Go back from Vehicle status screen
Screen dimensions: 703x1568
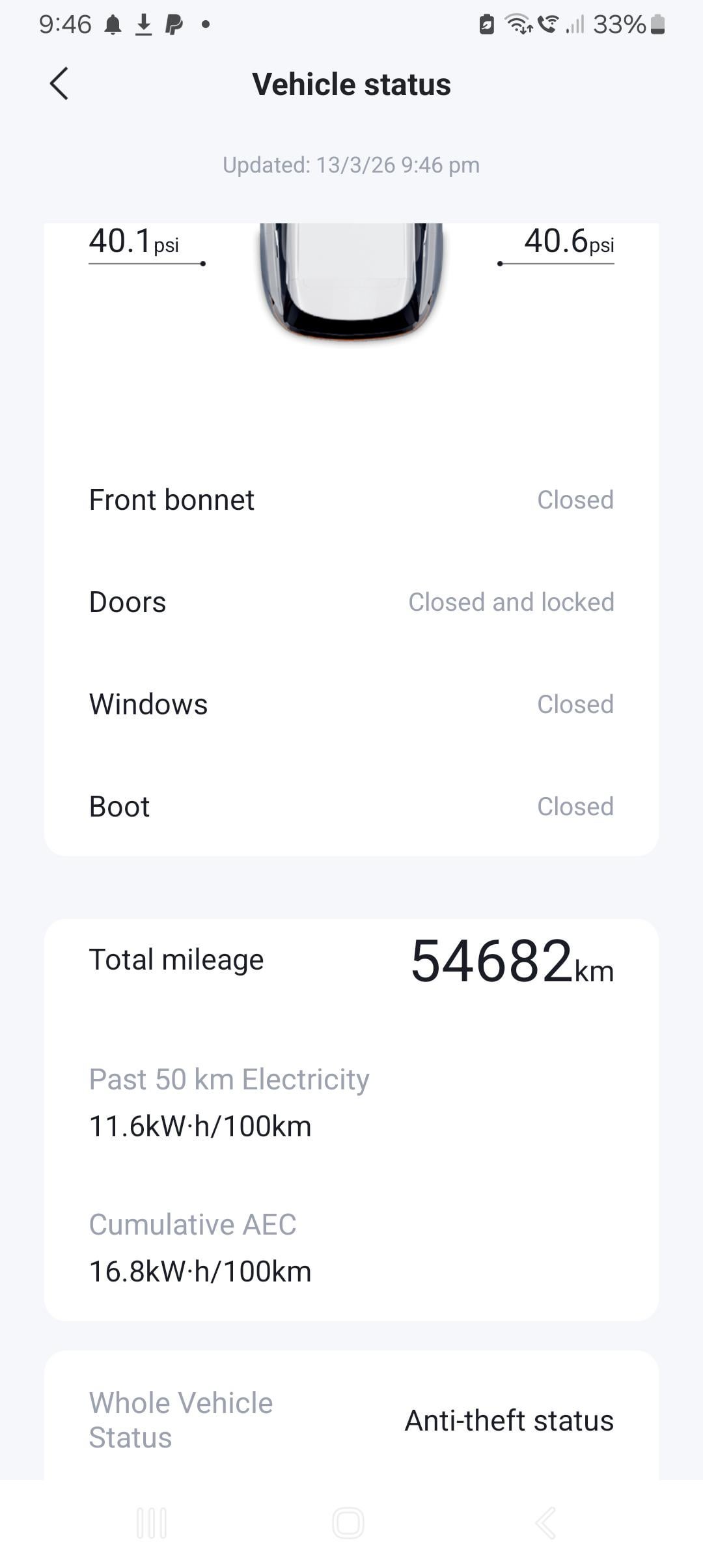[59, 84]
